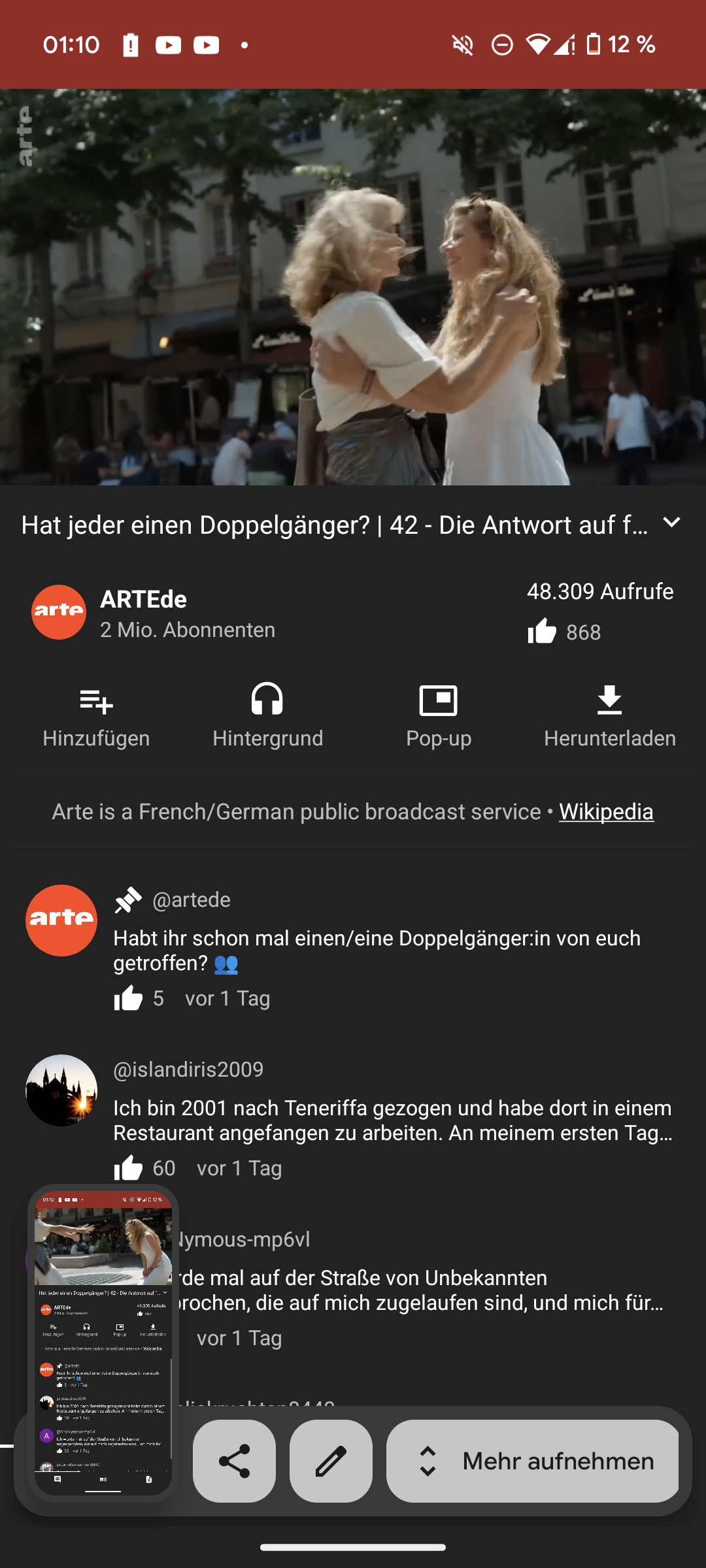Open the comment from @islandiris2009
The image size is (706, 1568).
[392, 1120]
